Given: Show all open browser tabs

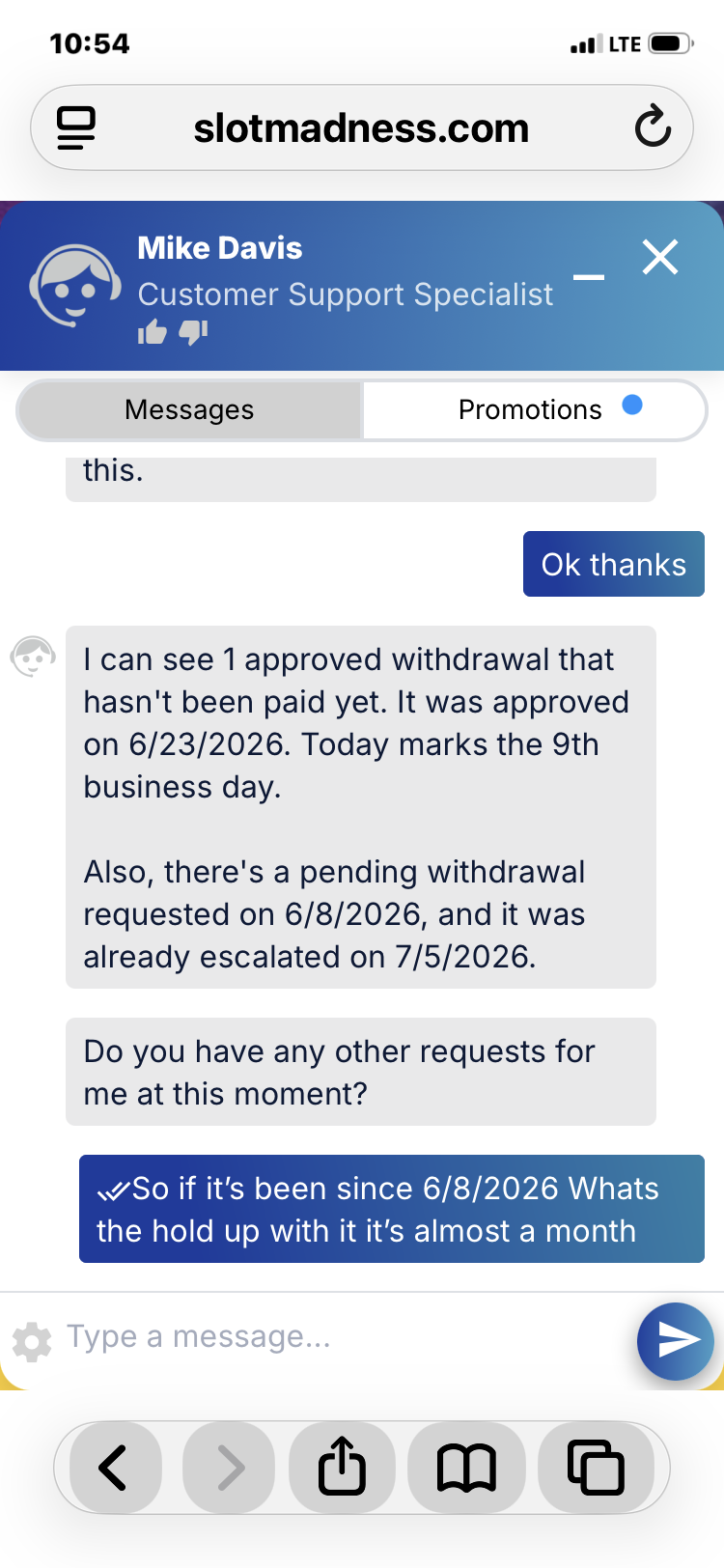Looking at the screenshot, I should (x=596, y=1468).
